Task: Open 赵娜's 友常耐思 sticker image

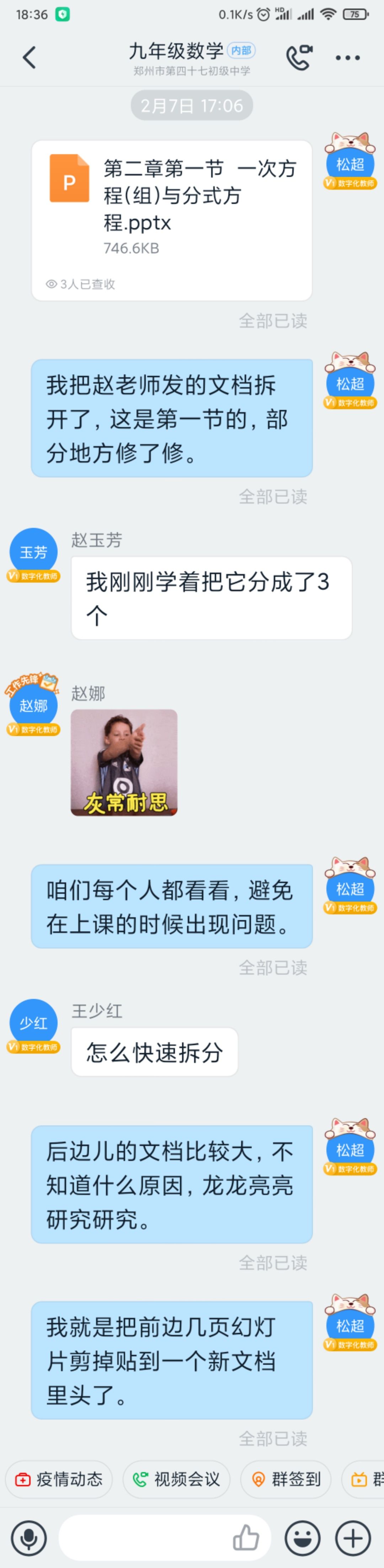Action: pyautogui.click(x=124, y=762)
